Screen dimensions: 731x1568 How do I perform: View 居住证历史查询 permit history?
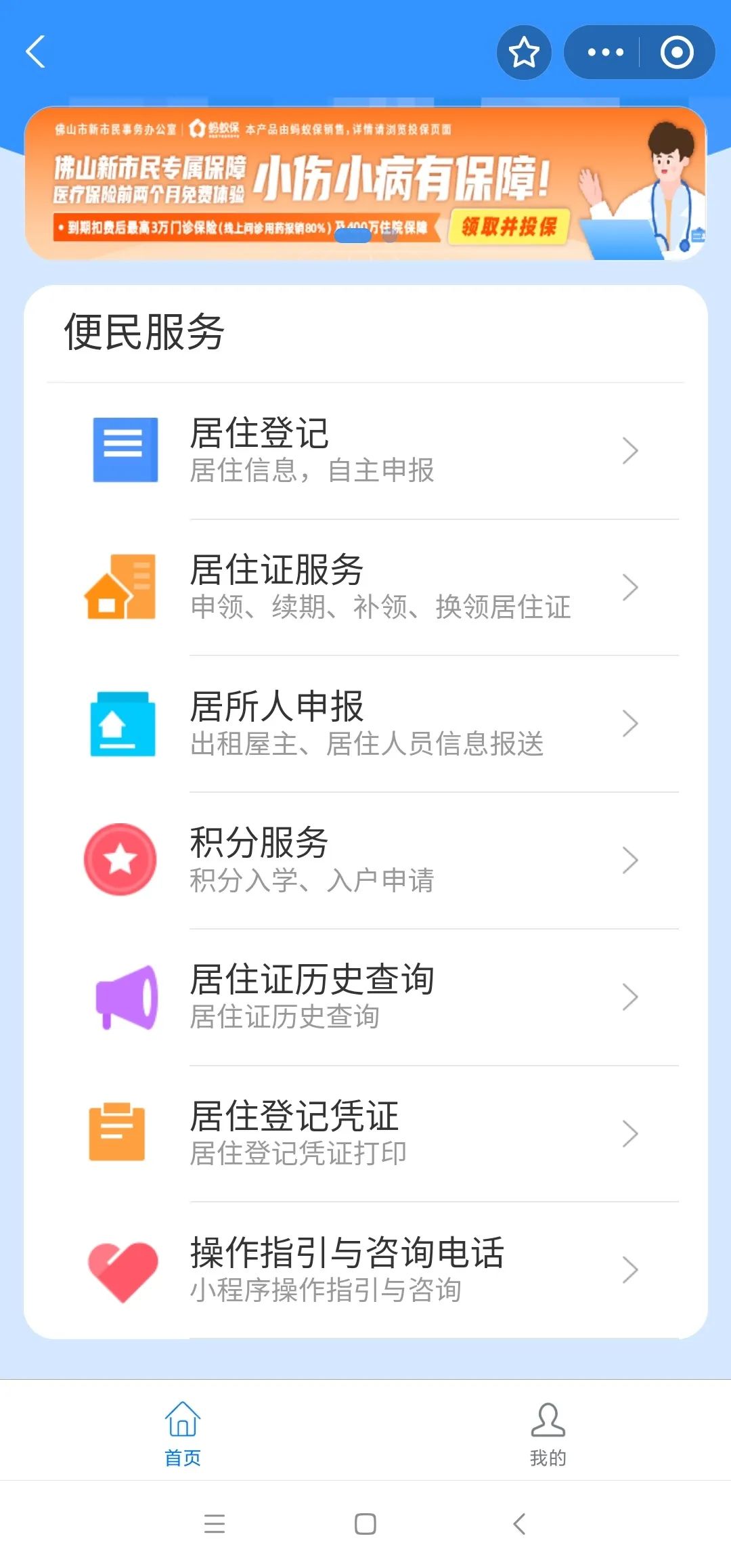coord(365,997)
